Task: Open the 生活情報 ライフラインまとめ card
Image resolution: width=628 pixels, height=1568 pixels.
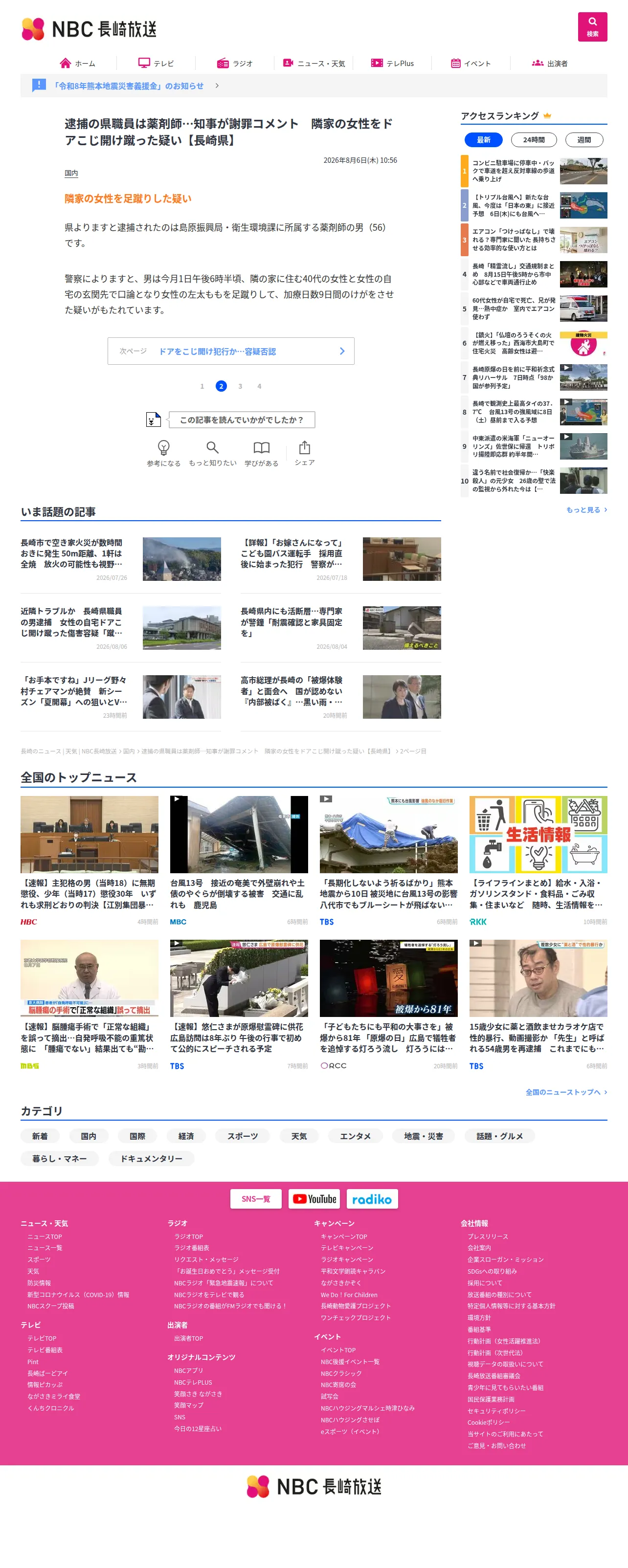Action: point(538,861)
